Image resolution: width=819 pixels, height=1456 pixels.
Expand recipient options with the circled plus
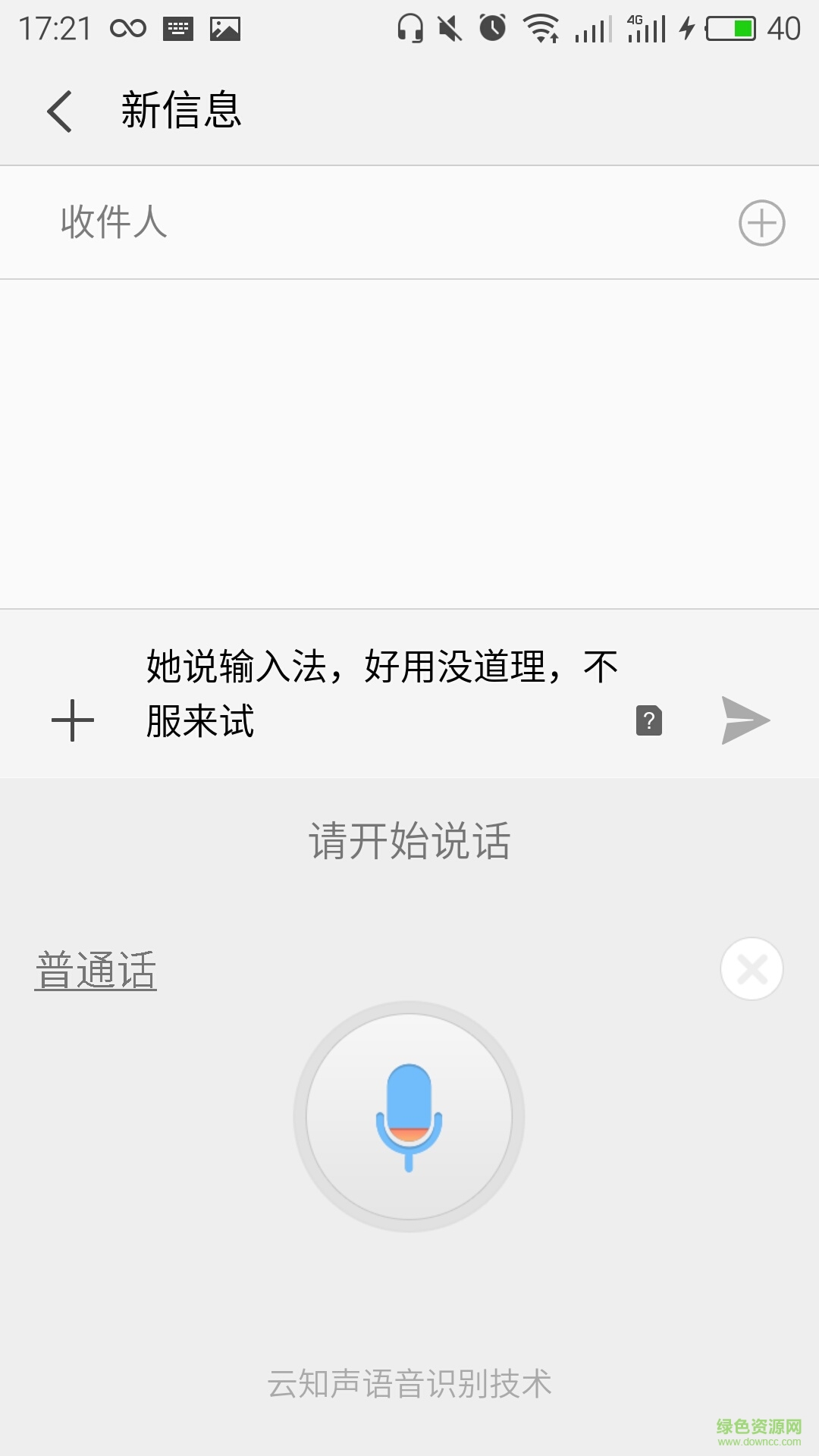(x=762, y=221)
